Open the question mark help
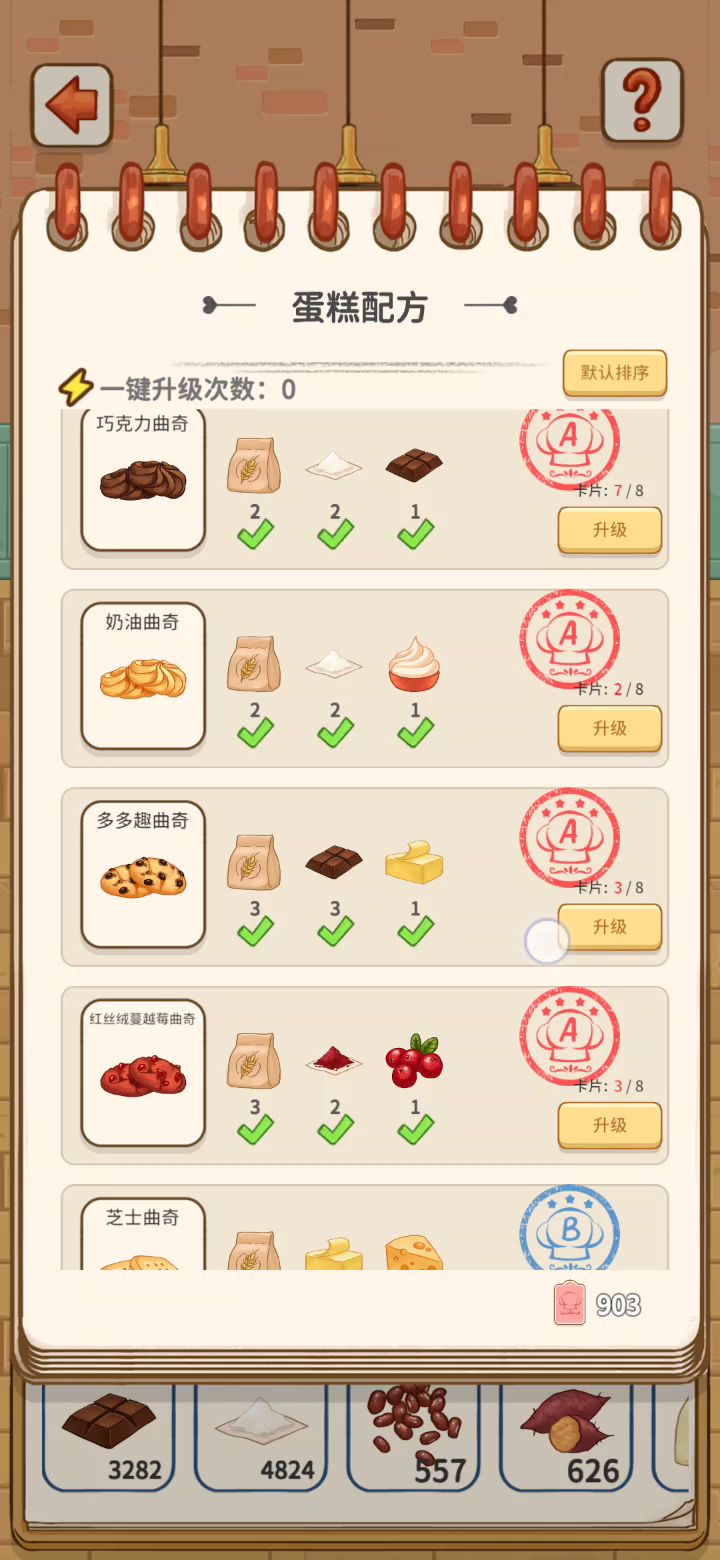 click(x=642, y=99)
